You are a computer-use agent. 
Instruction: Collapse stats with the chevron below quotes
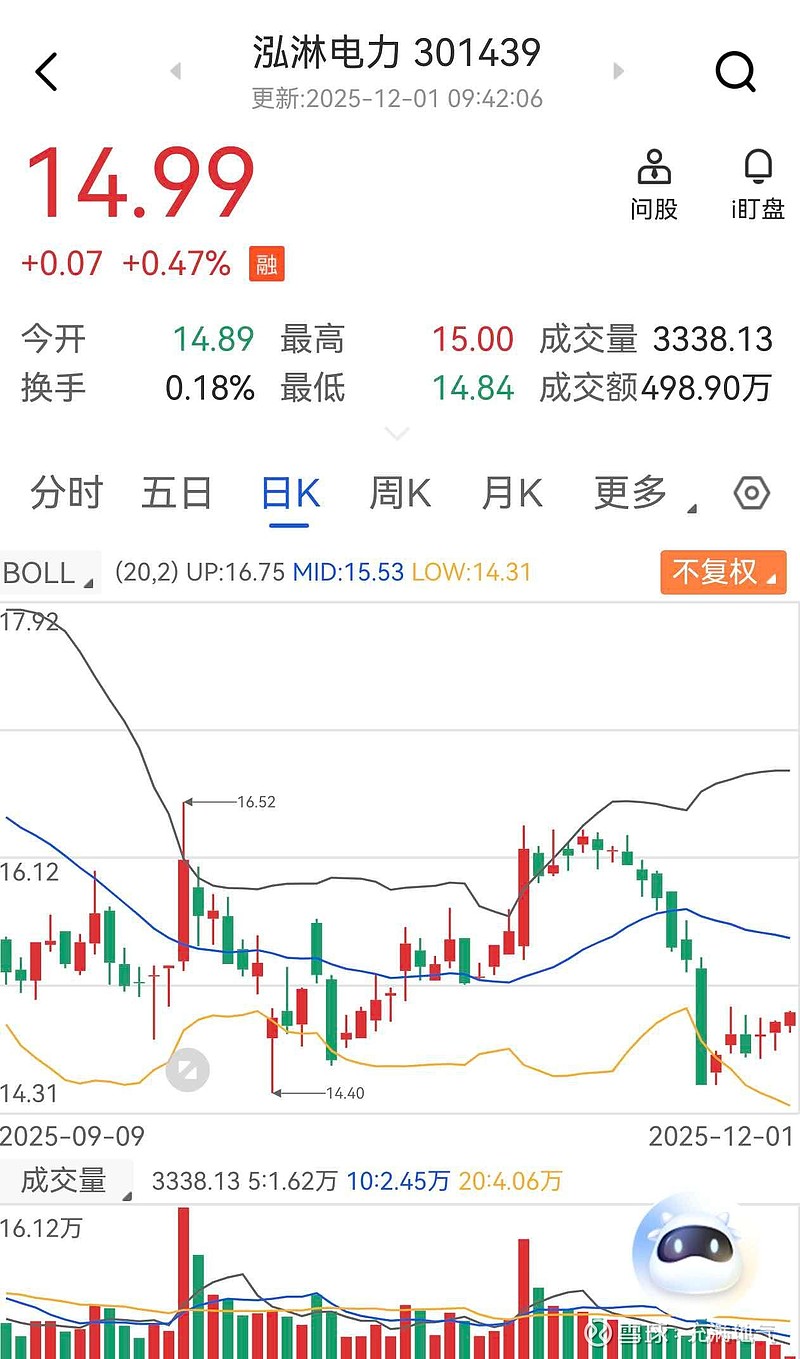(x=397, y=432)
